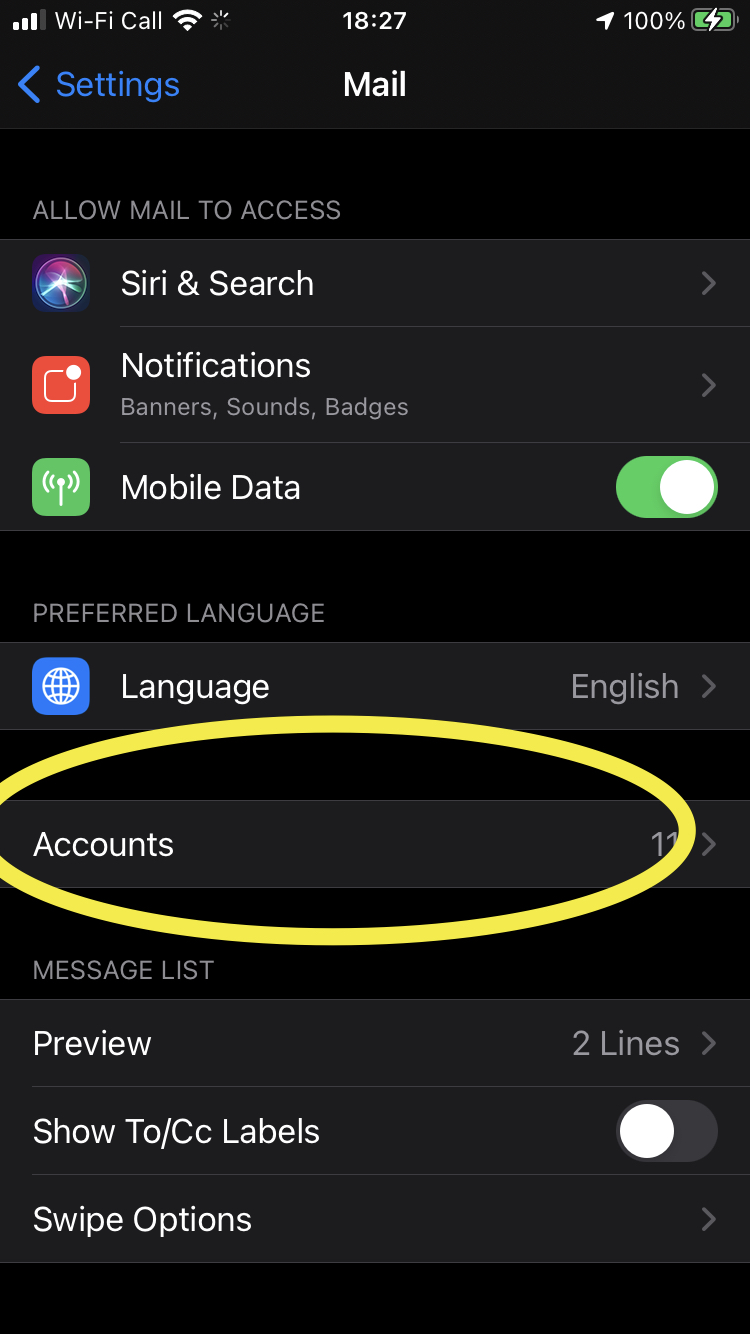Open the Accounts list
Screen dimensions: 750x1334
coord(375,845)
